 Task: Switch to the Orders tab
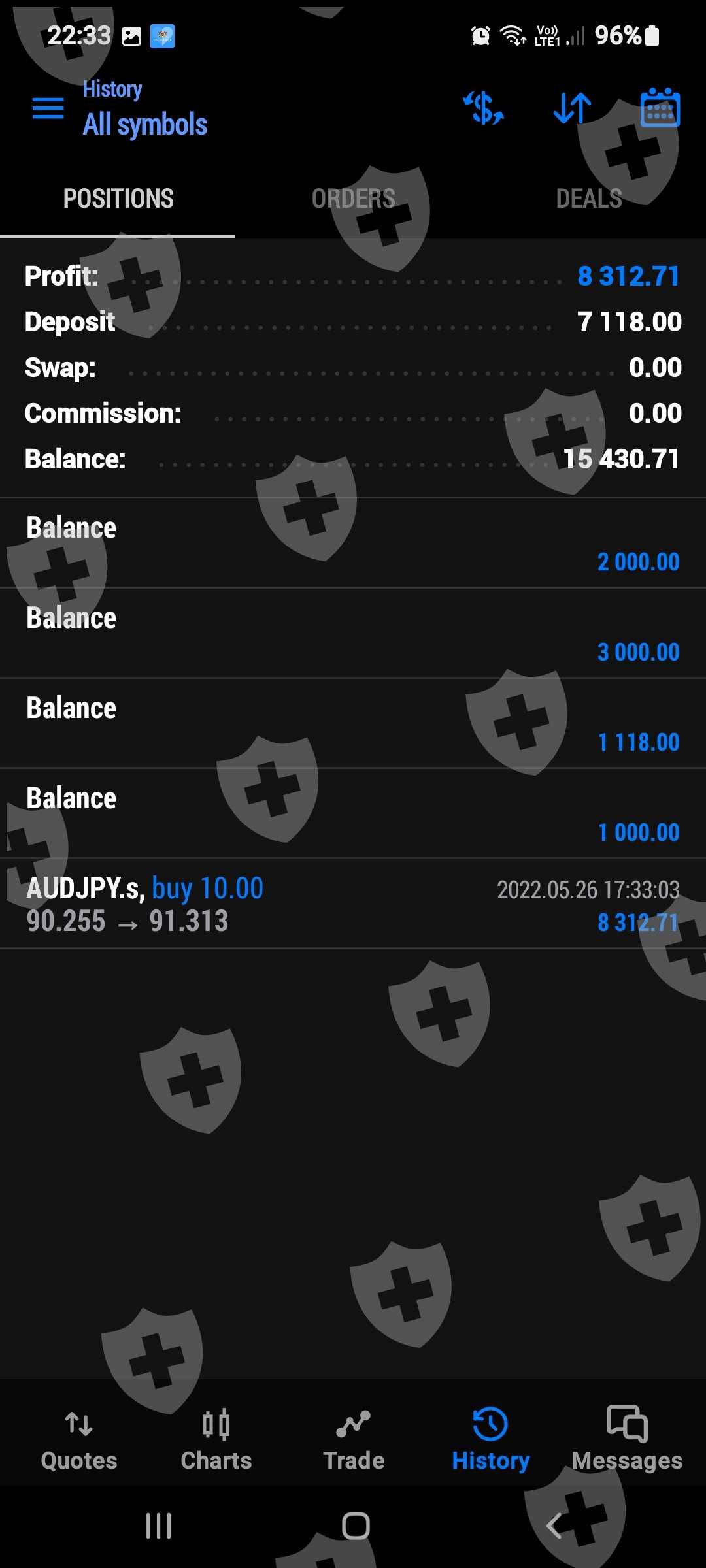(353, 199)
